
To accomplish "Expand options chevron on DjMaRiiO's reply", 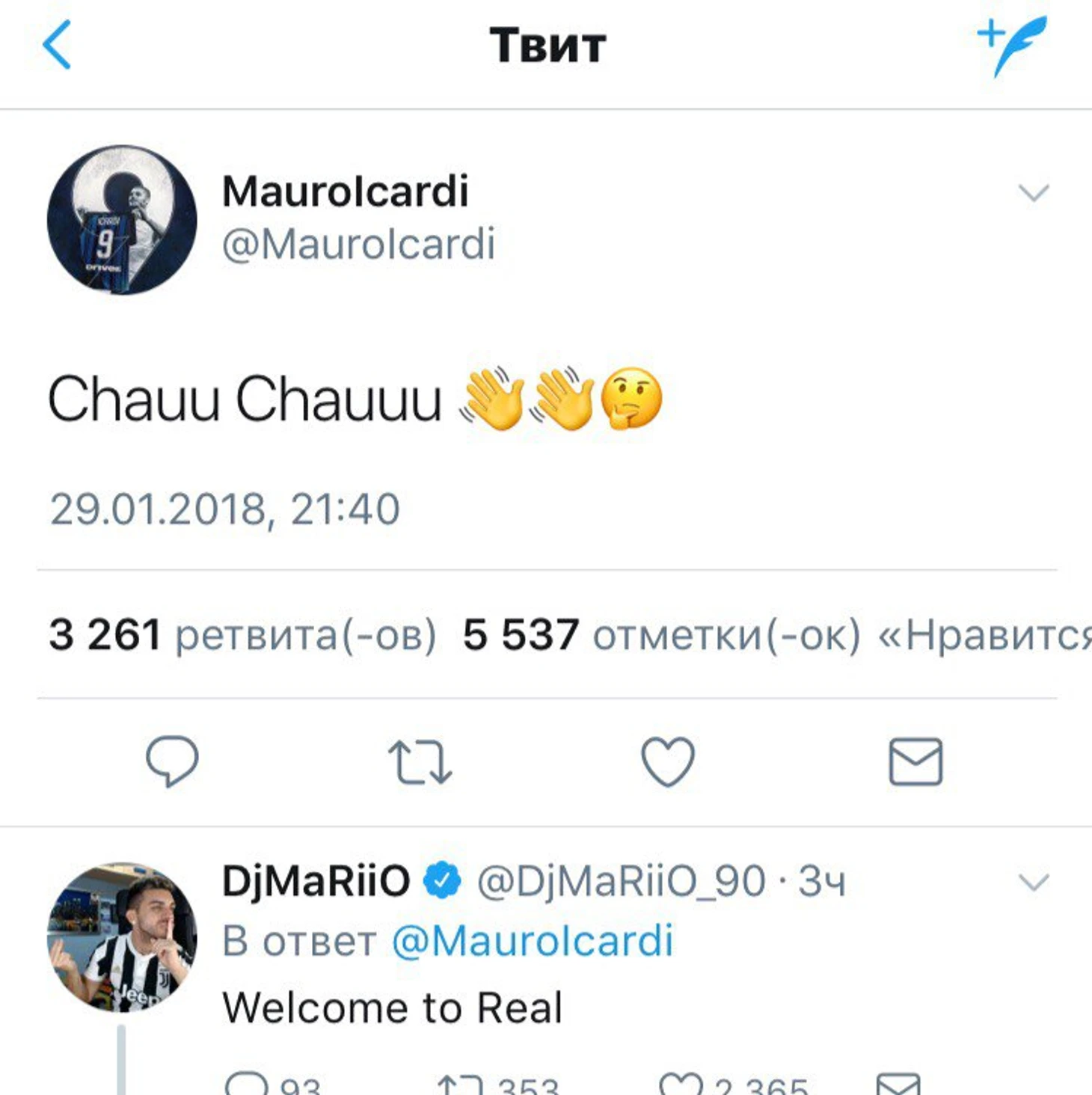I will pyautogui.click(x=1034, y=883).
